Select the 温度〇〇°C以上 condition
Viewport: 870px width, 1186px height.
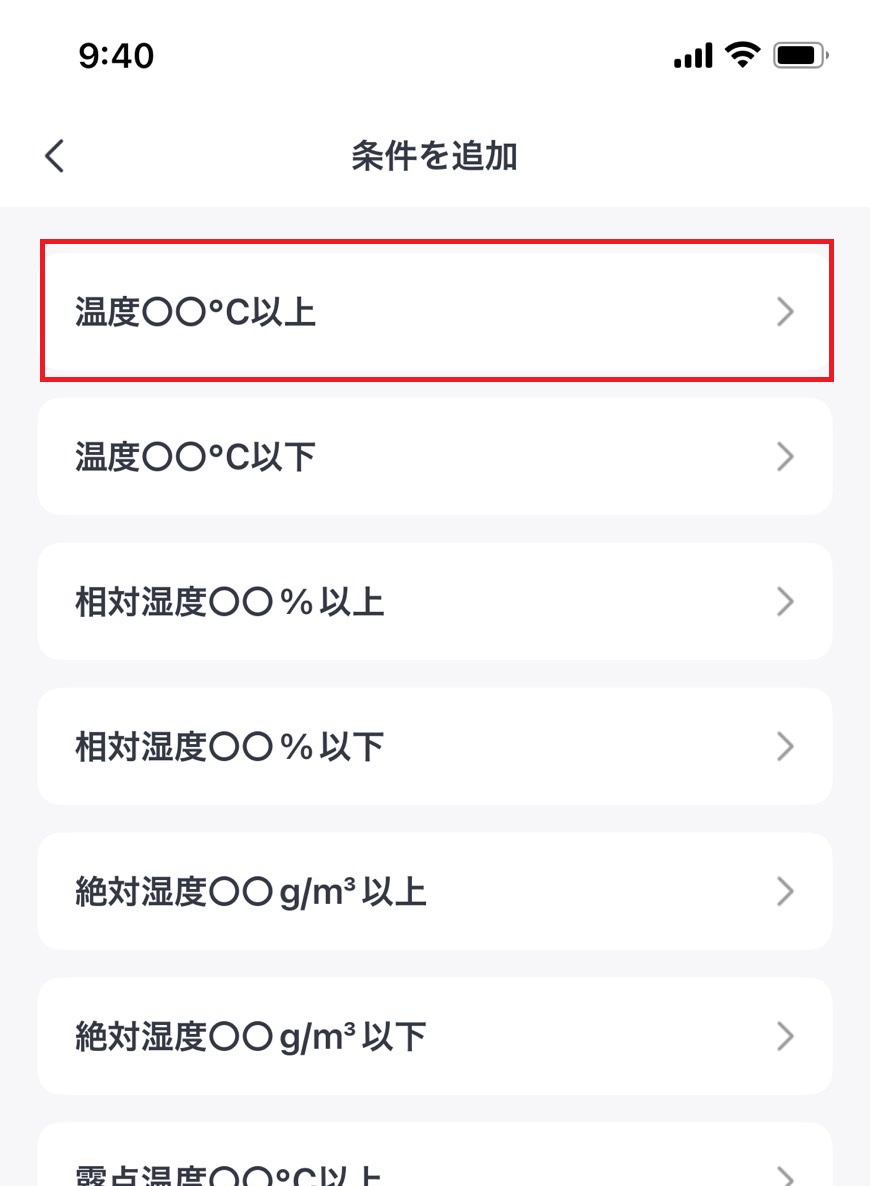pos(435,312)
